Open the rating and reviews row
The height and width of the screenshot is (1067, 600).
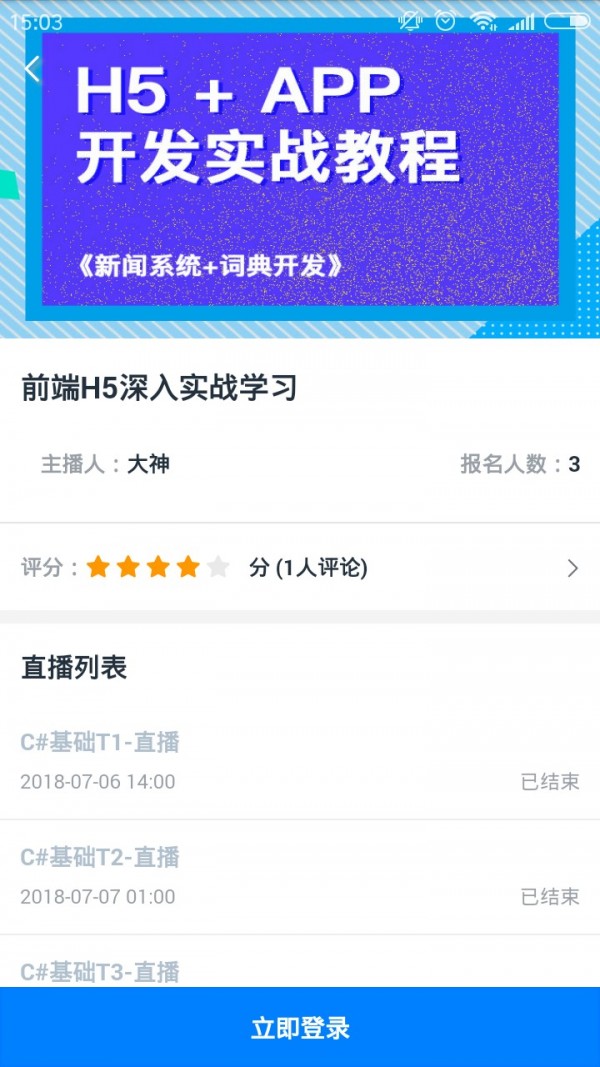pos(300,568)
